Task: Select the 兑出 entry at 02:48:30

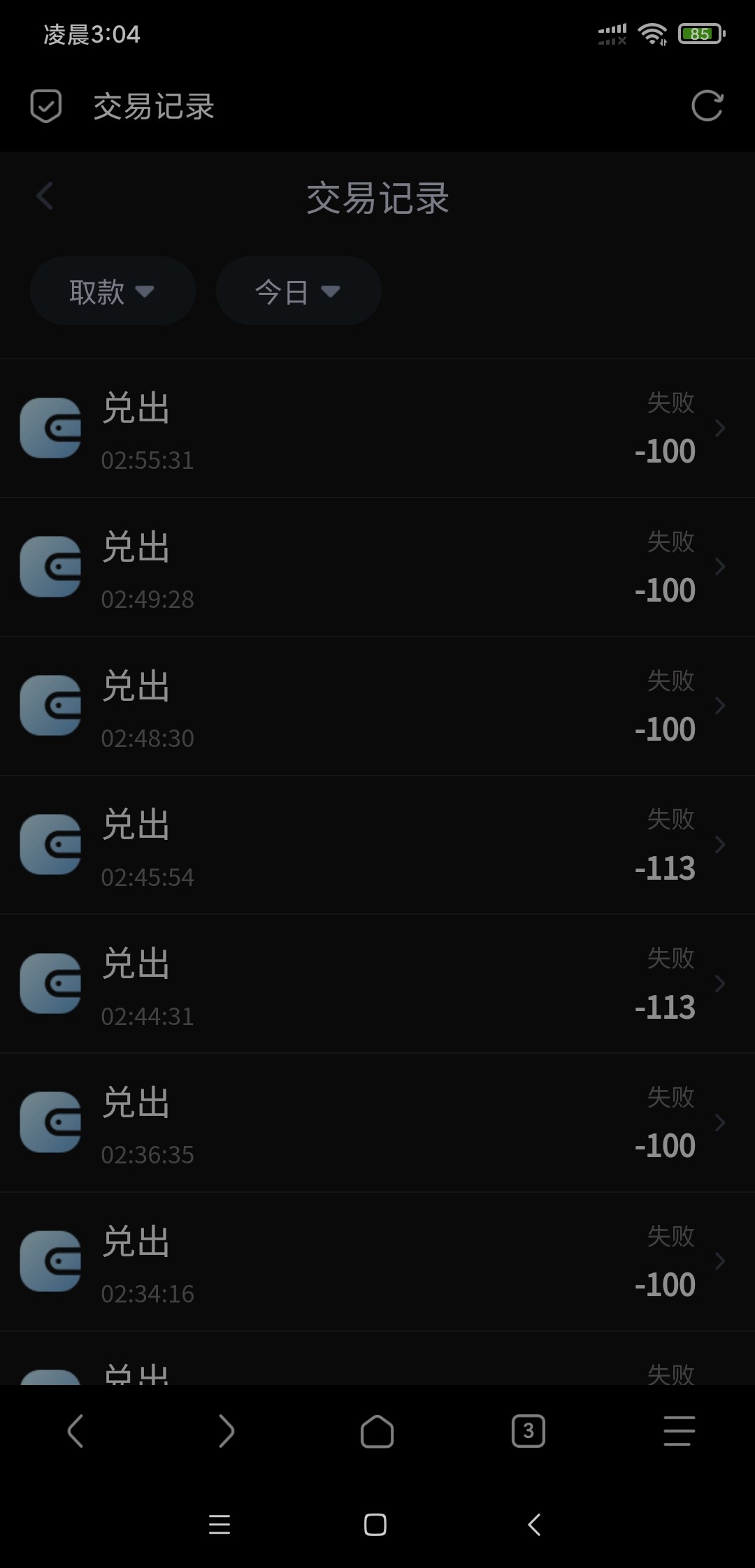Action: pyautogui.click(x=377, y=706)
